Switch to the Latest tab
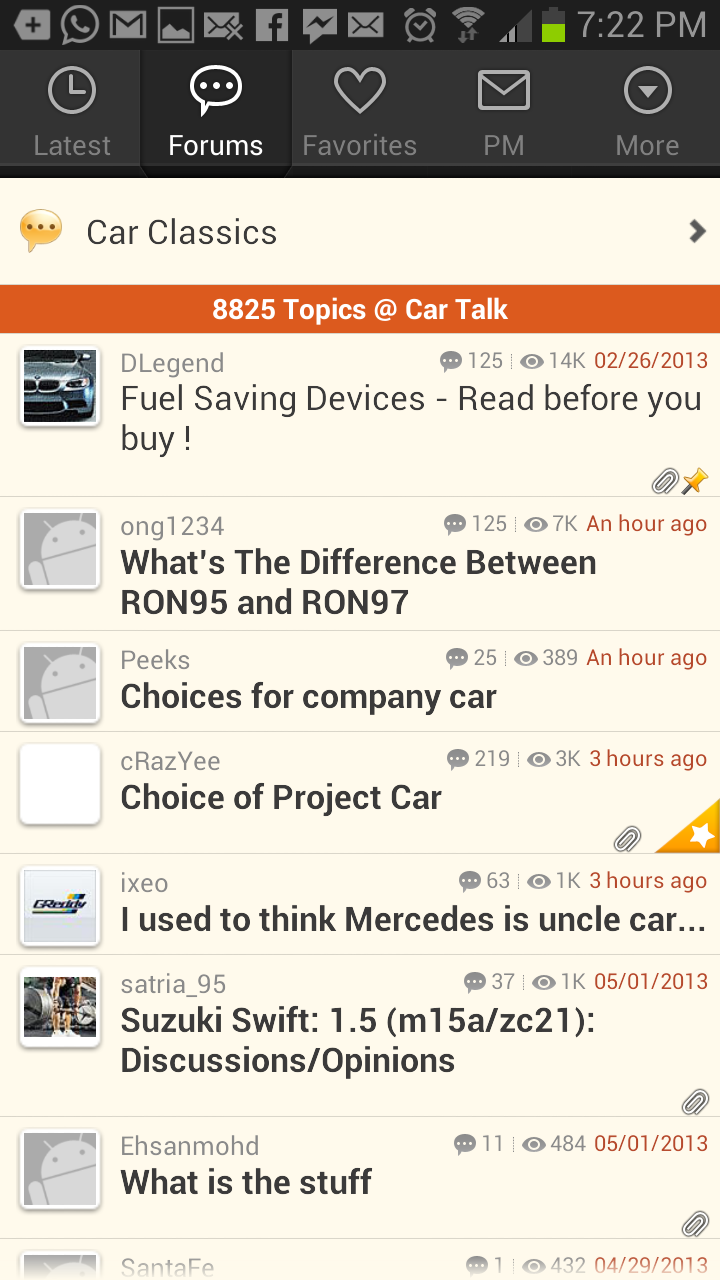The image size is (720, 1280). point(72,108)
